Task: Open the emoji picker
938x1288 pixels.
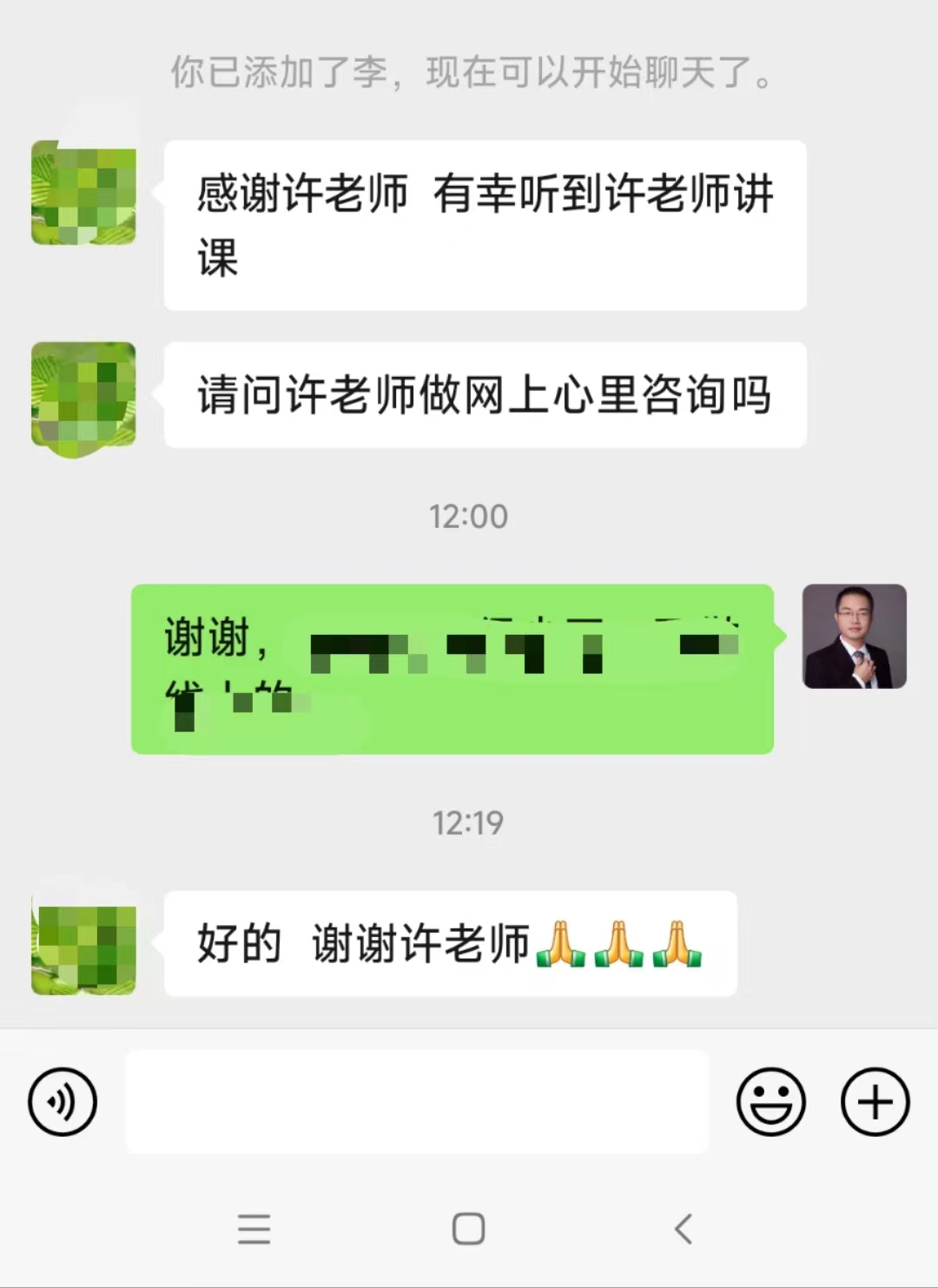Action: point(770,1102)
